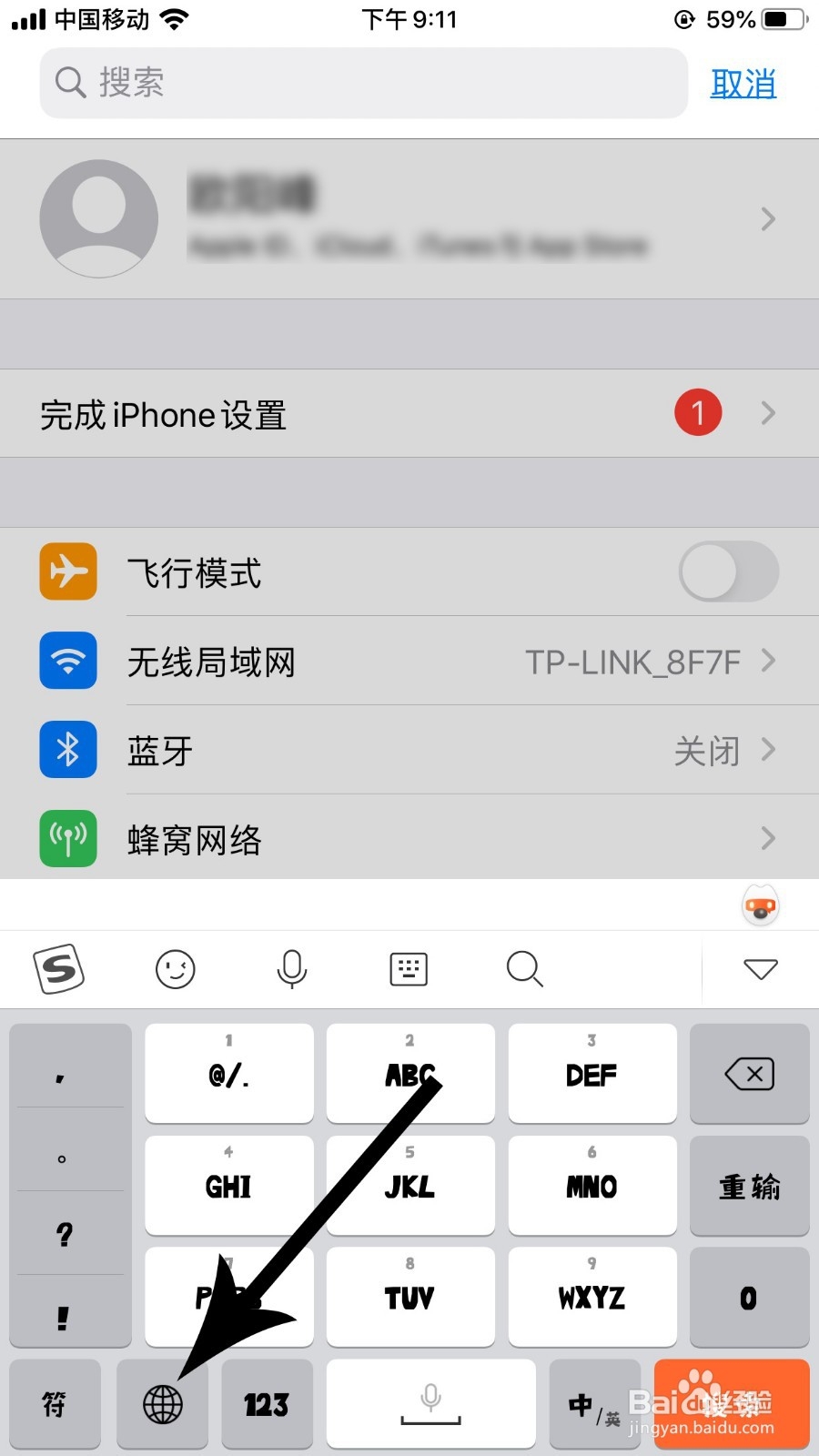Tap the search icon in the keyboard toolbar
819x1456 pixels.
[x=524, y=968]
